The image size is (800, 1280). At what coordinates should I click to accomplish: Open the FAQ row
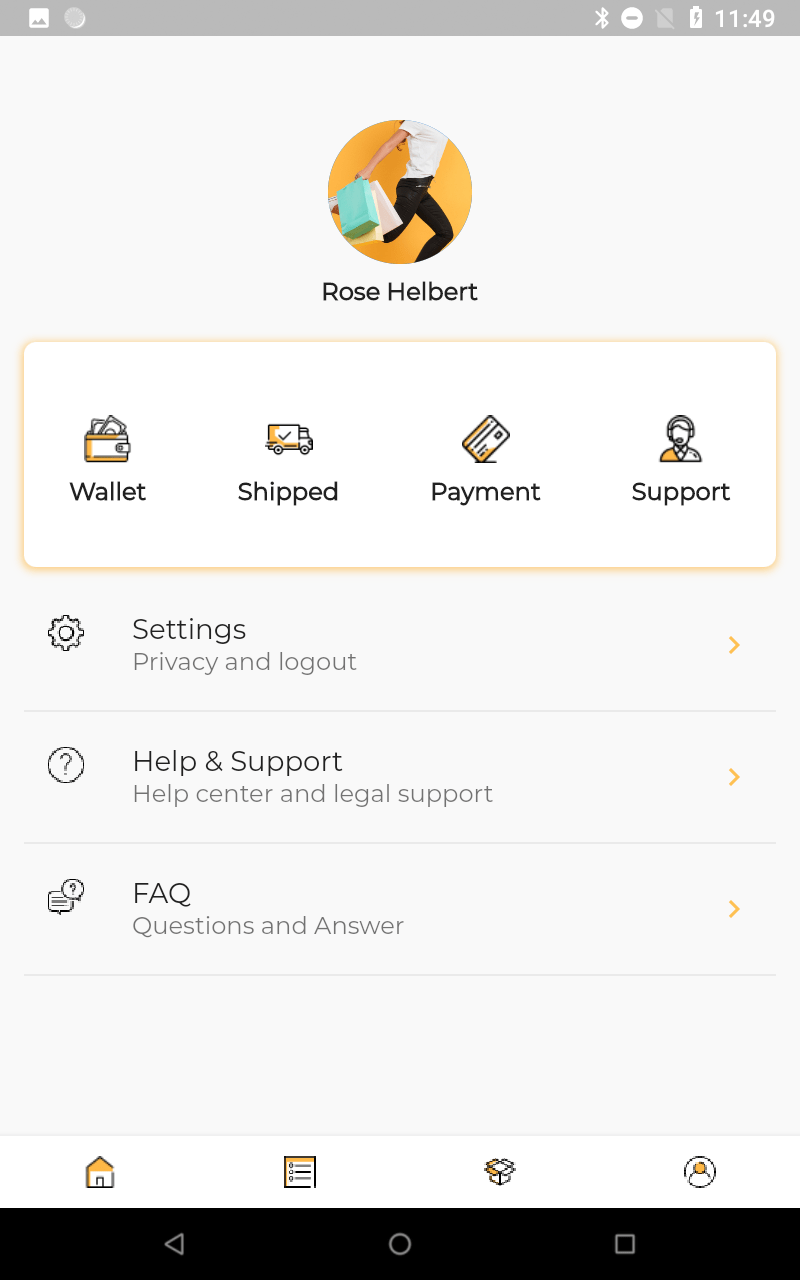pos(400,909)
